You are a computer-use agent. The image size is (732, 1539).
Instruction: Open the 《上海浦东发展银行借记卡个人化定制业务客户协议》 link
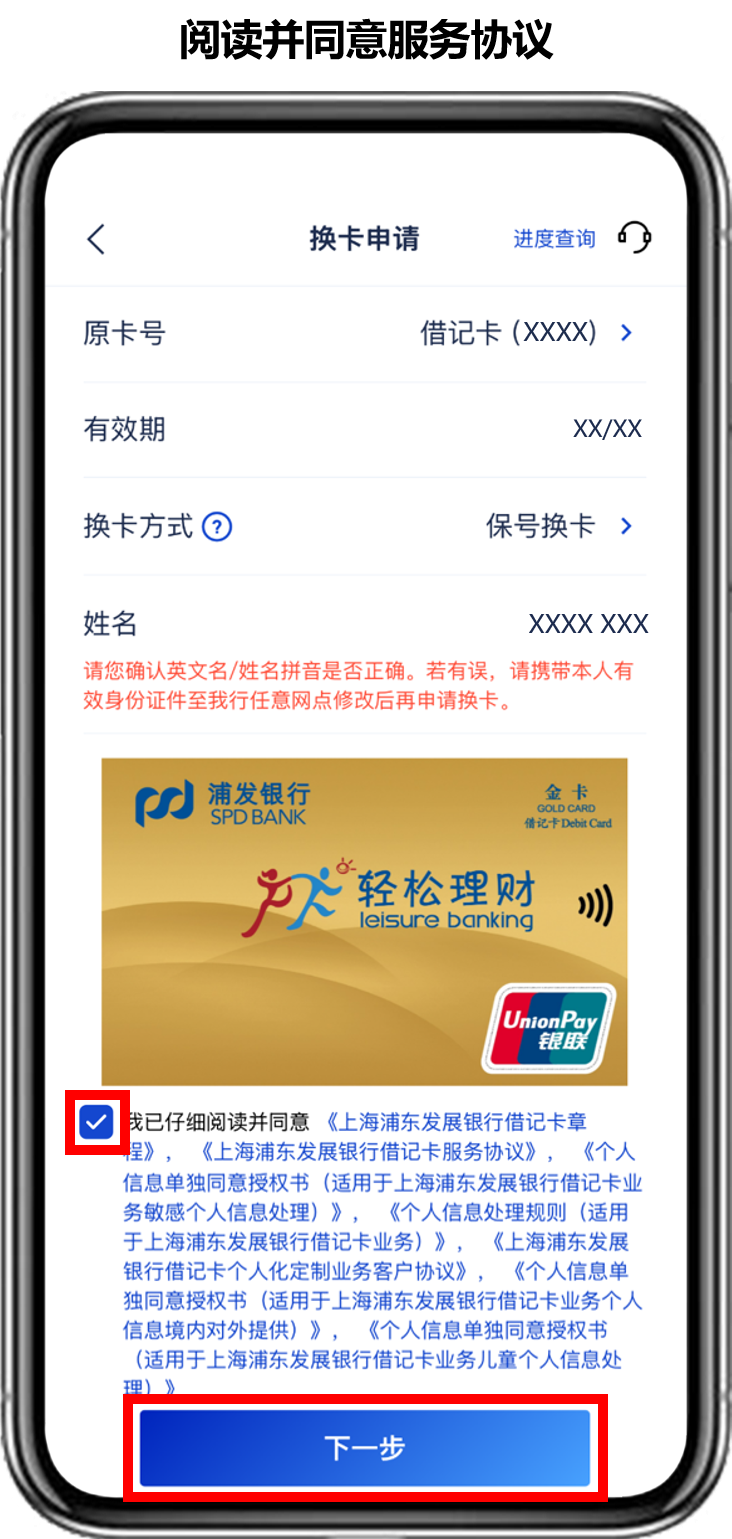pyautogui.click(x=300, y=1272)
